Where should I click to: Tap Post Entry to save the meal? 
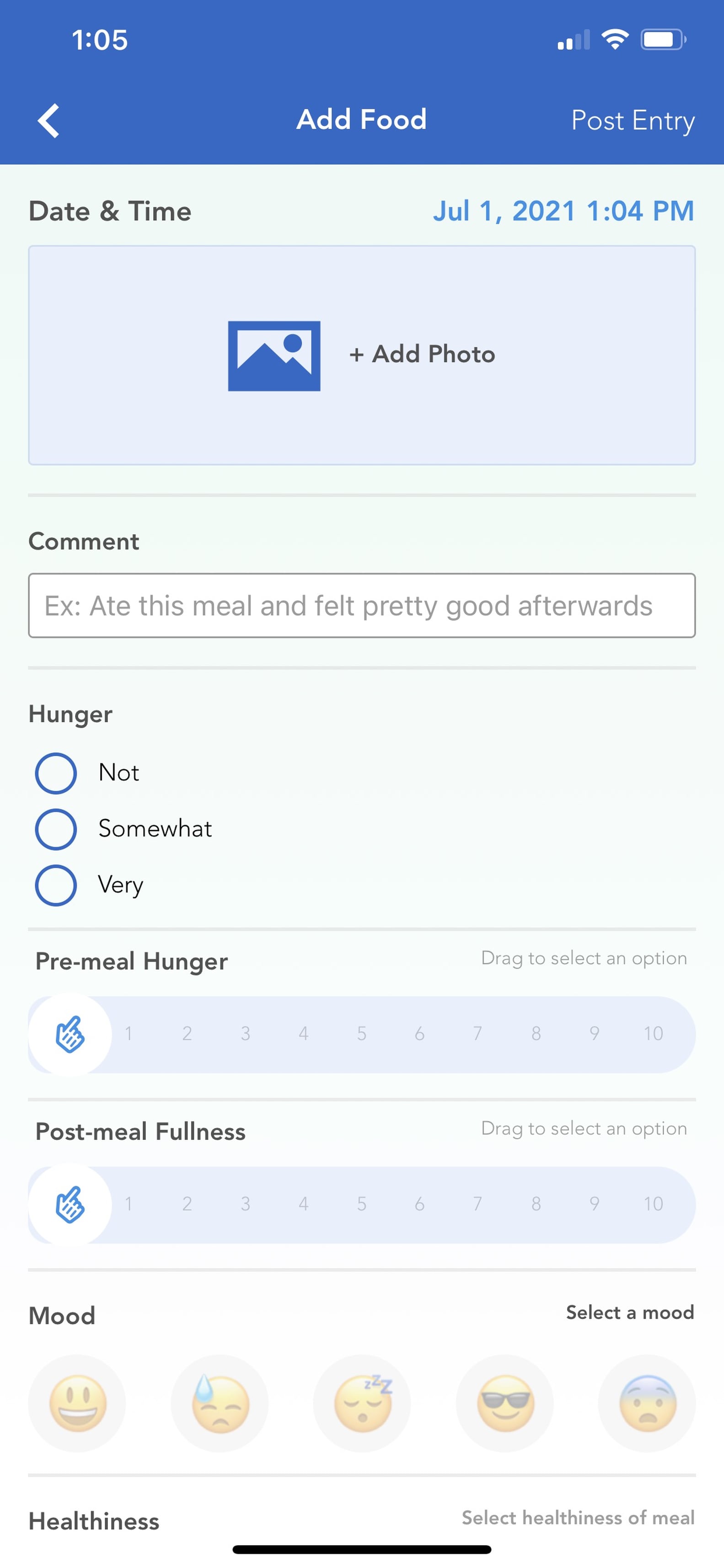(x=633, y=120)
